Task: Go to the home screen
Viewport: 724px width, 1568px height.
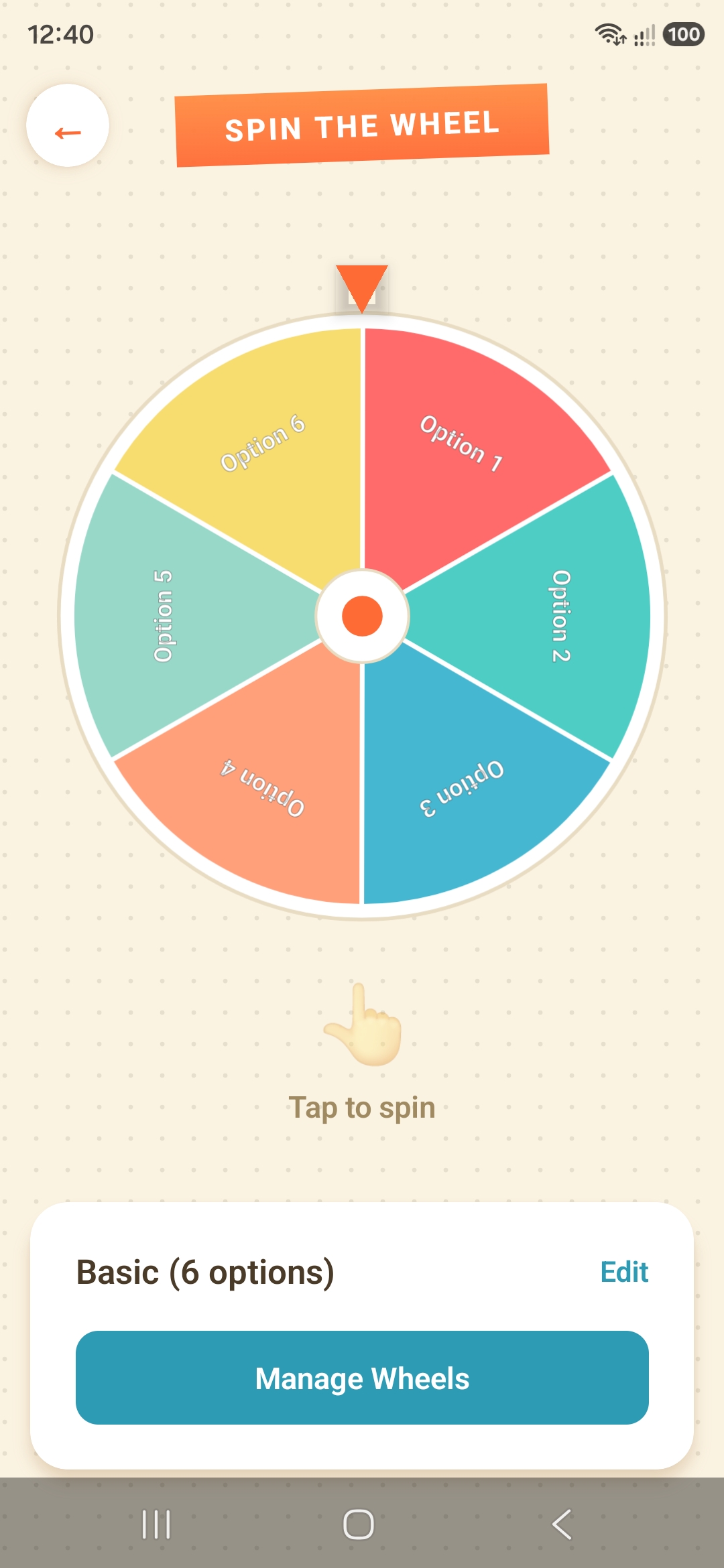Action: click(x=359, y=1524)
